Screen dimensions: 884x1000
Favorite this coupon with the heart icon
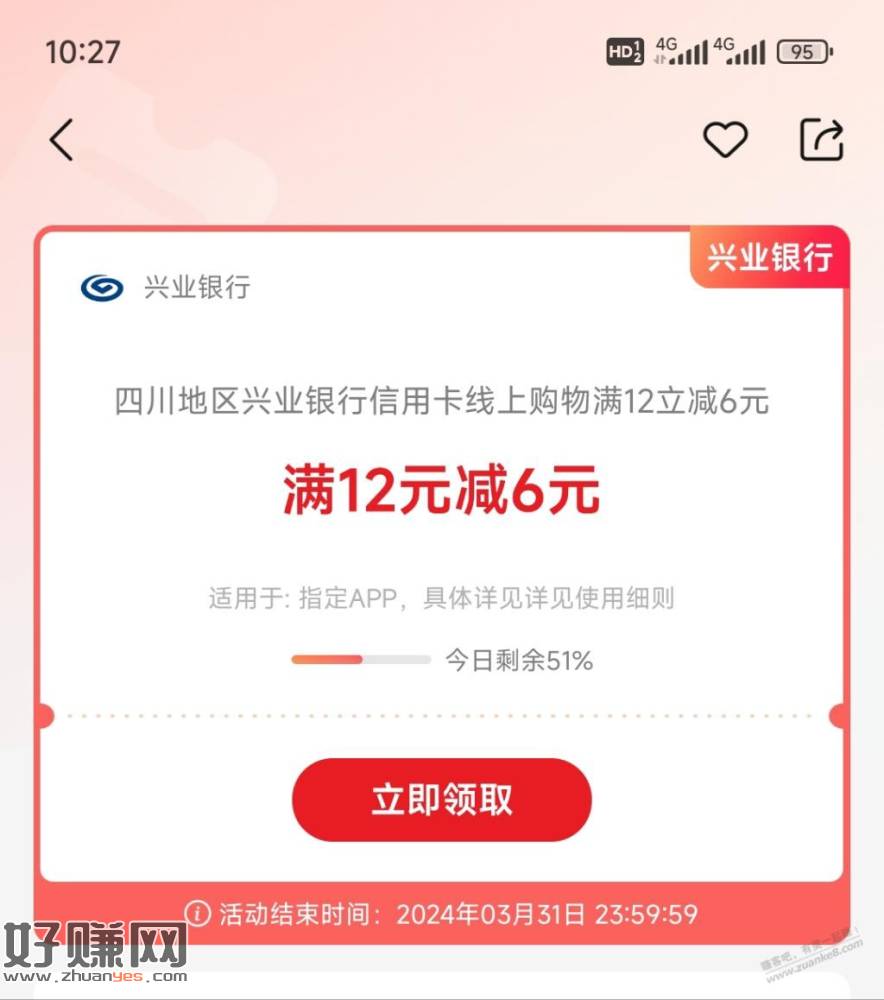(725, 139)
